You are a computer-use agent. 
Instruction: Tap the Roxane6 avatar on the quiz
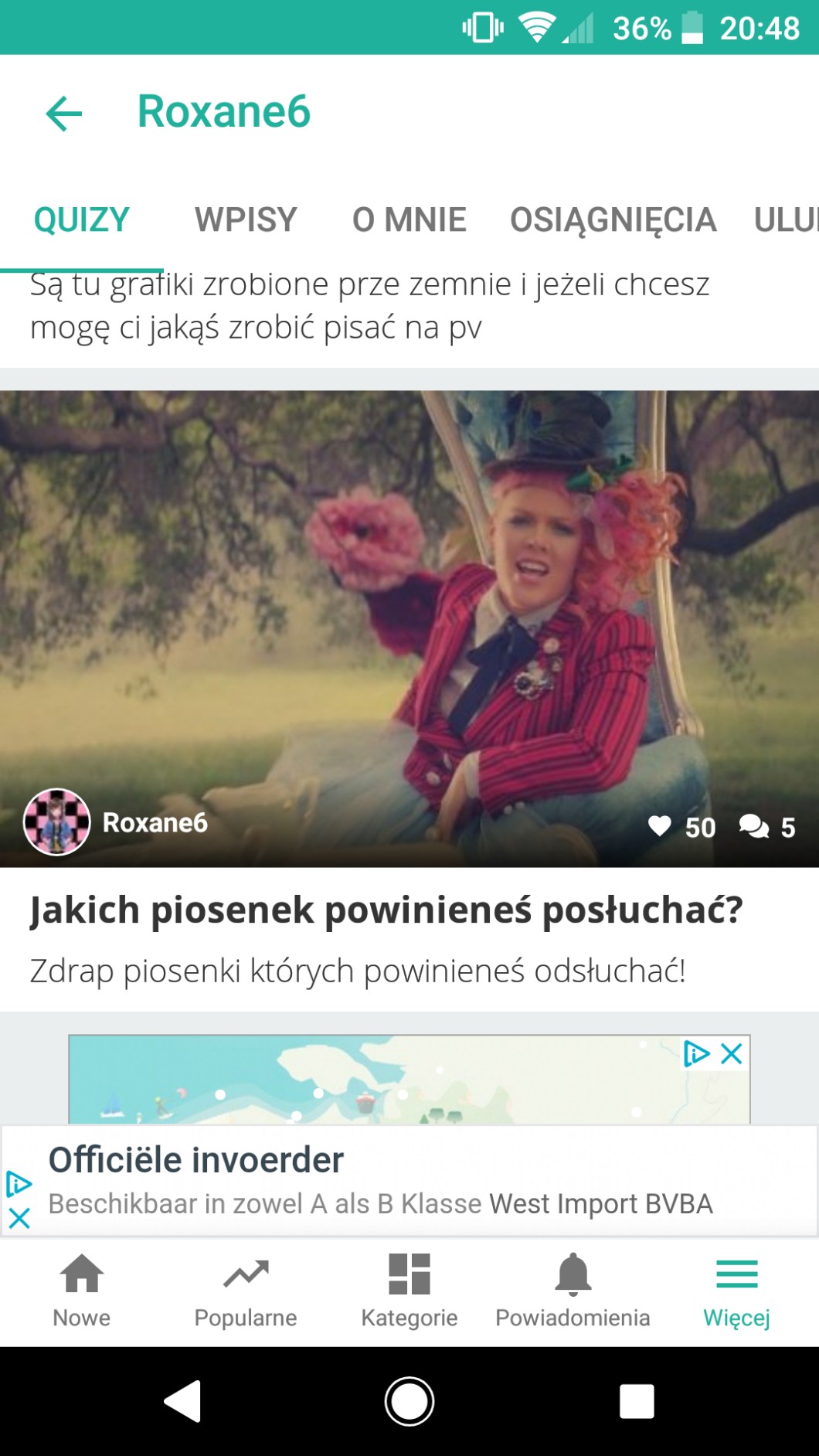click(x=56, y=822)
